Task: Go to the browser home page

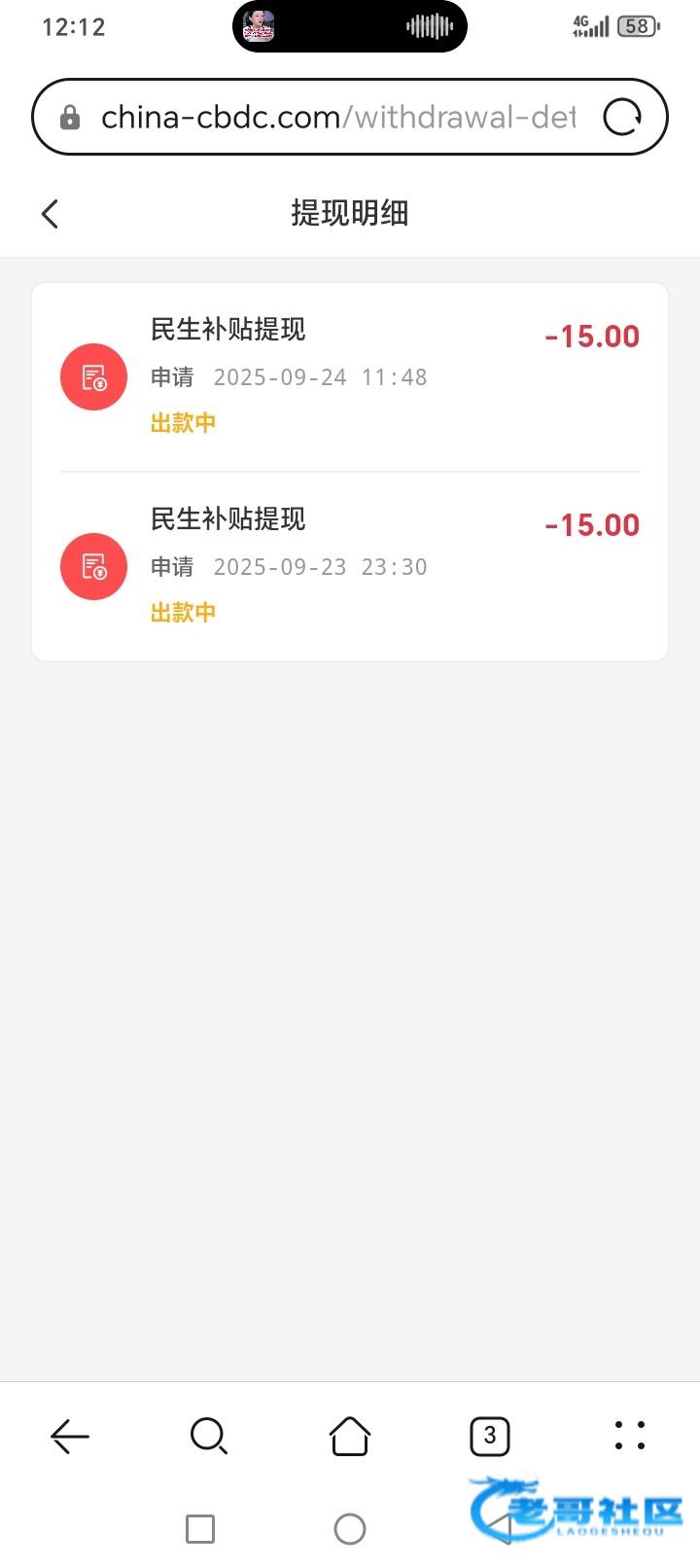Action: (x=350, y=1436)
